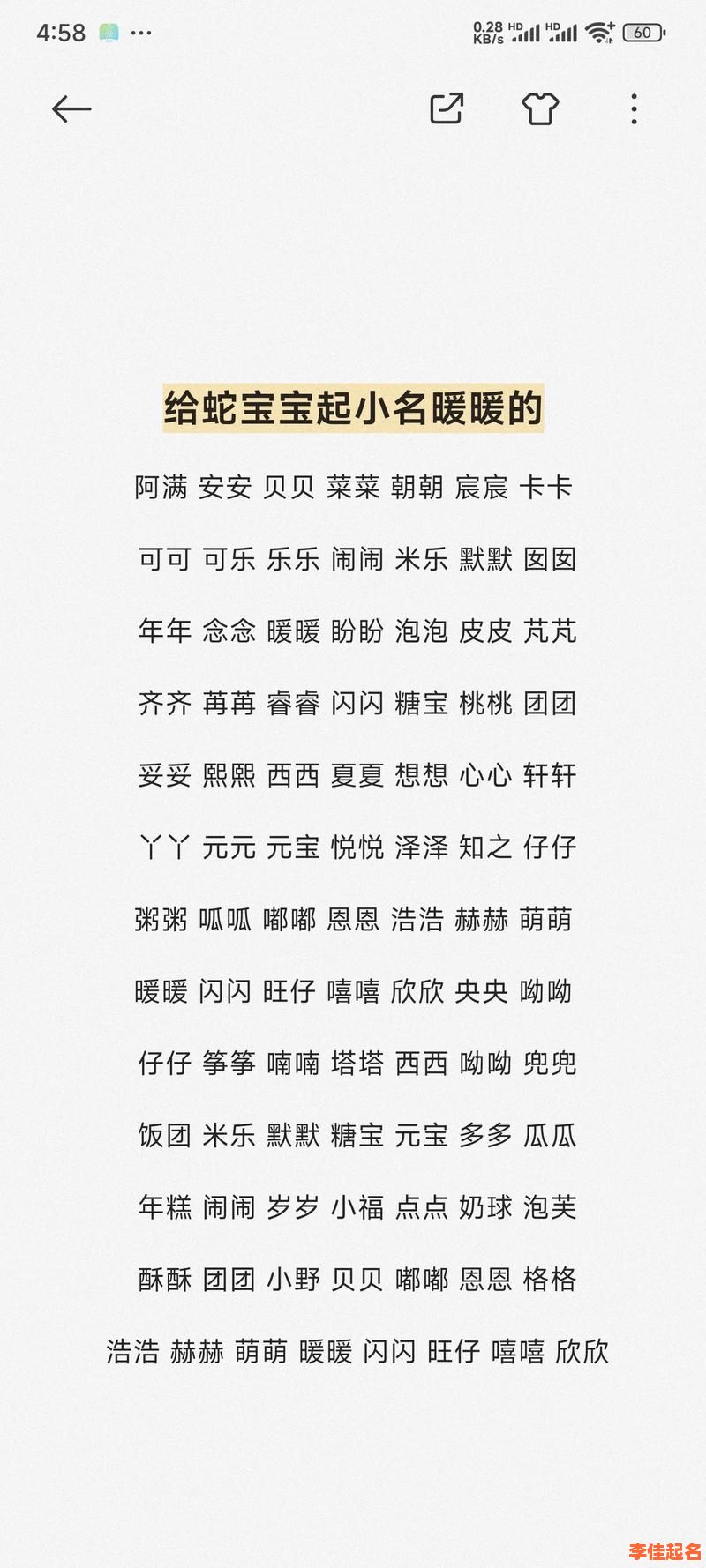Tap the battery indicator showing 60
Viewport: 706px width, 1568px height.
[x=643, y=32]
